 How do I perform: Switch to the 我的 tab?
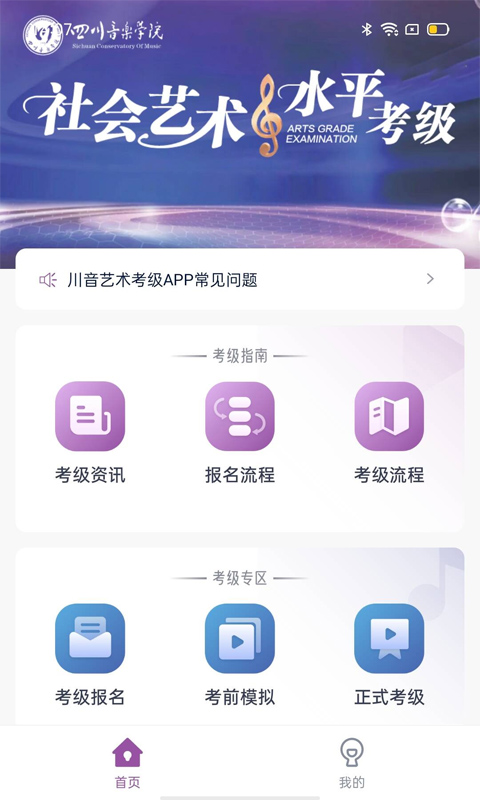pyautogui.click(x=352, y=763)
